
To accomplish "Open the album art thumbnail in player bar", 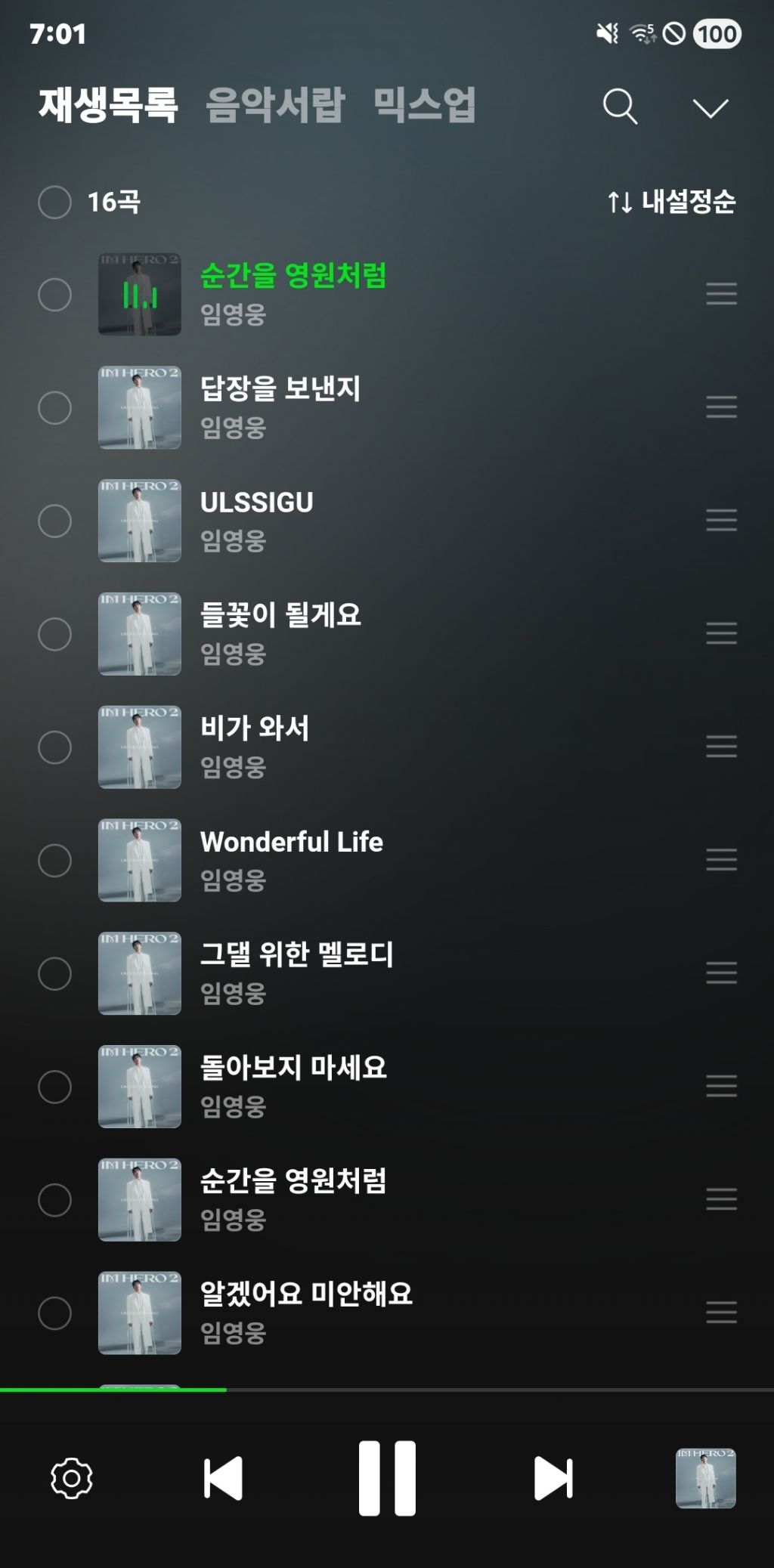I will [705, 1478].
